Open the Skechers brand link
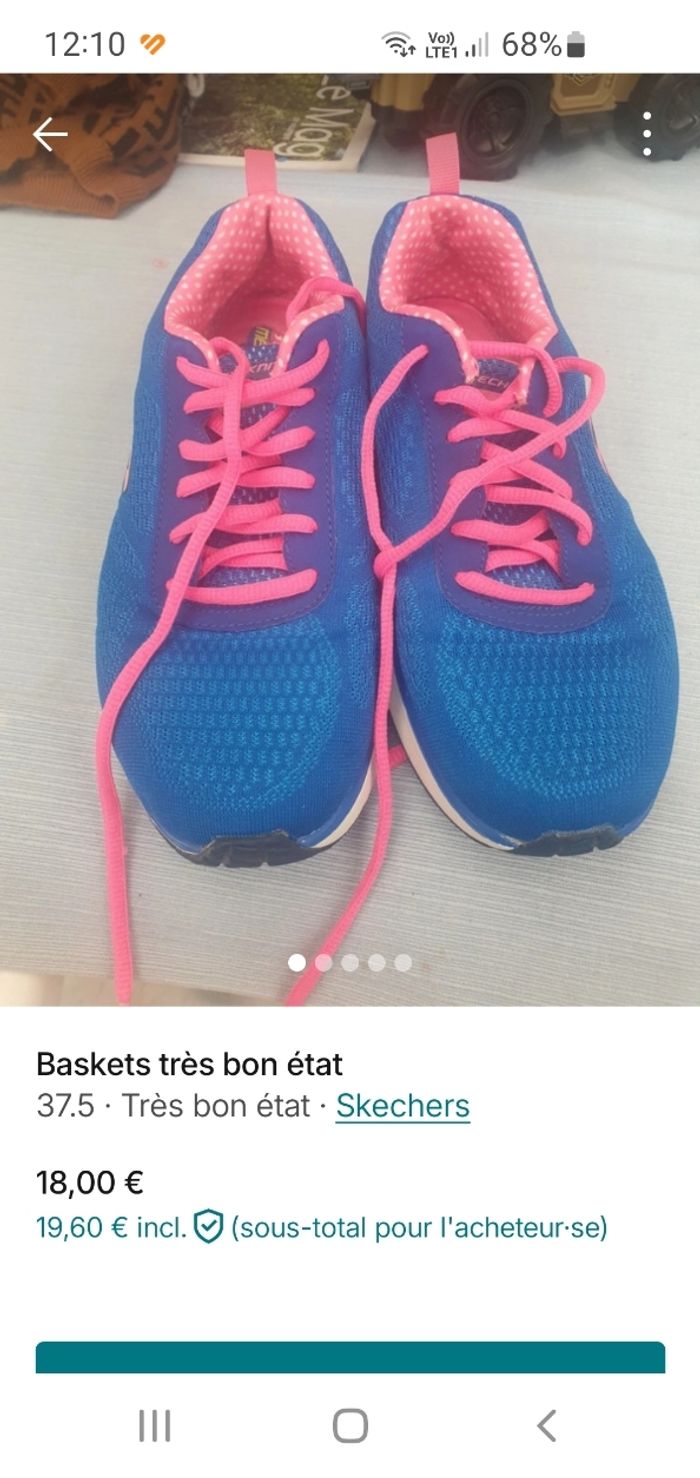Image resolution: width=700 pixels, height=1478 pixels. [402, 1106]
